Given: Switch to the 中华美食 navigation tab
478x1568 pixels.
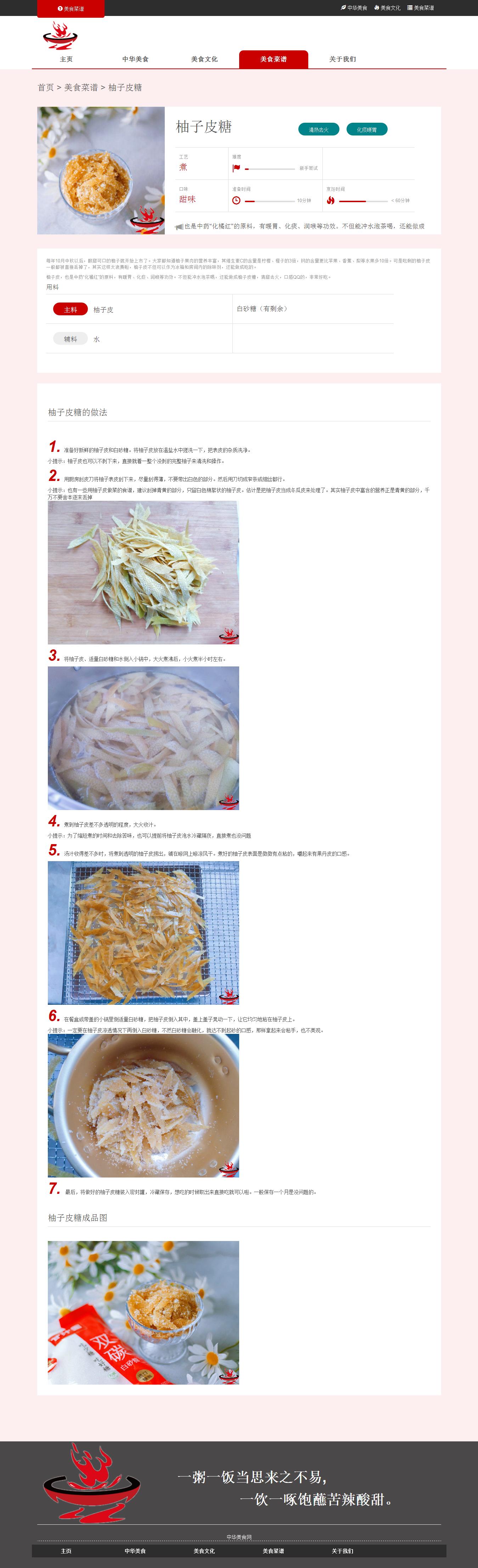Looking at the screenshot, I should (135, 59).
